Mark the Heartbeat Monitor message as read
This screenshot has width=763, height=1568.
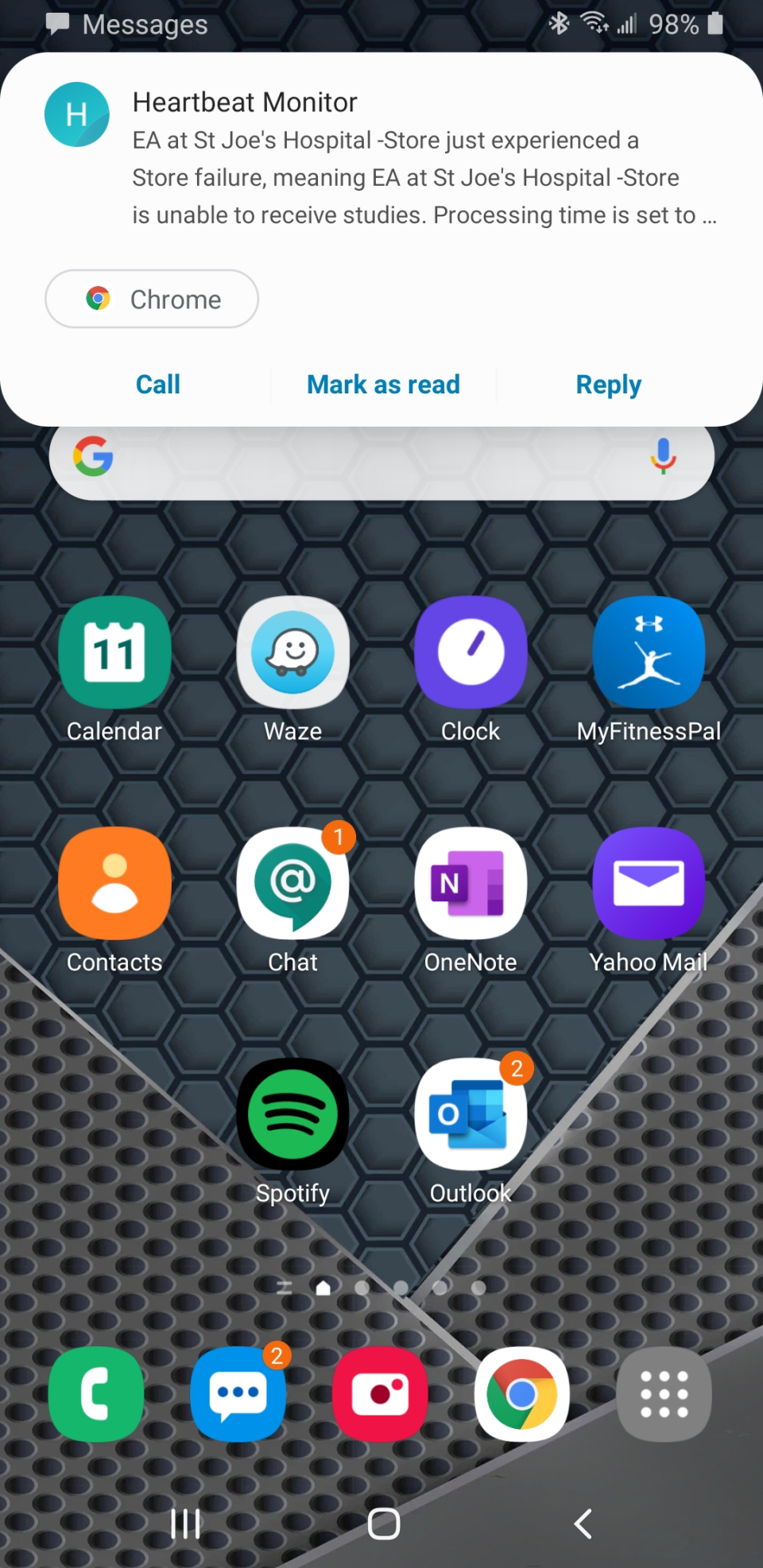pos(383,385)
